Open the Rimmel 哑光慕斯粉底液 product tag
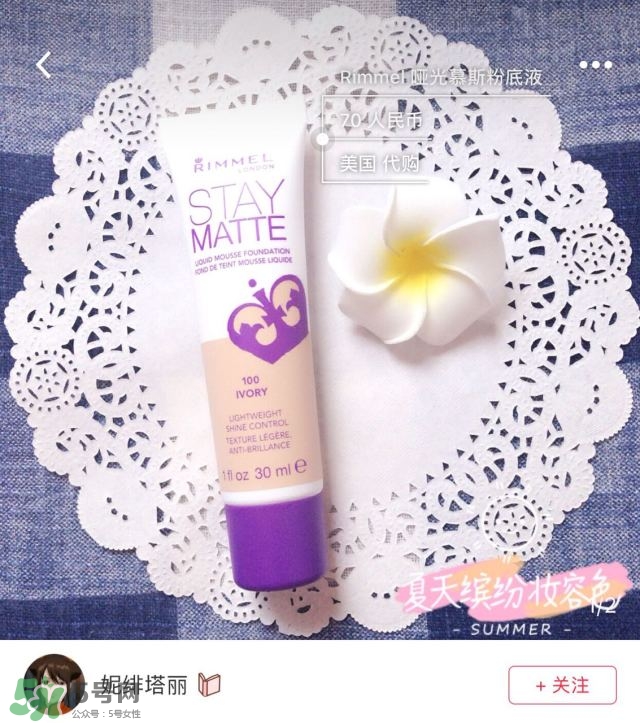 pos(443,77)
